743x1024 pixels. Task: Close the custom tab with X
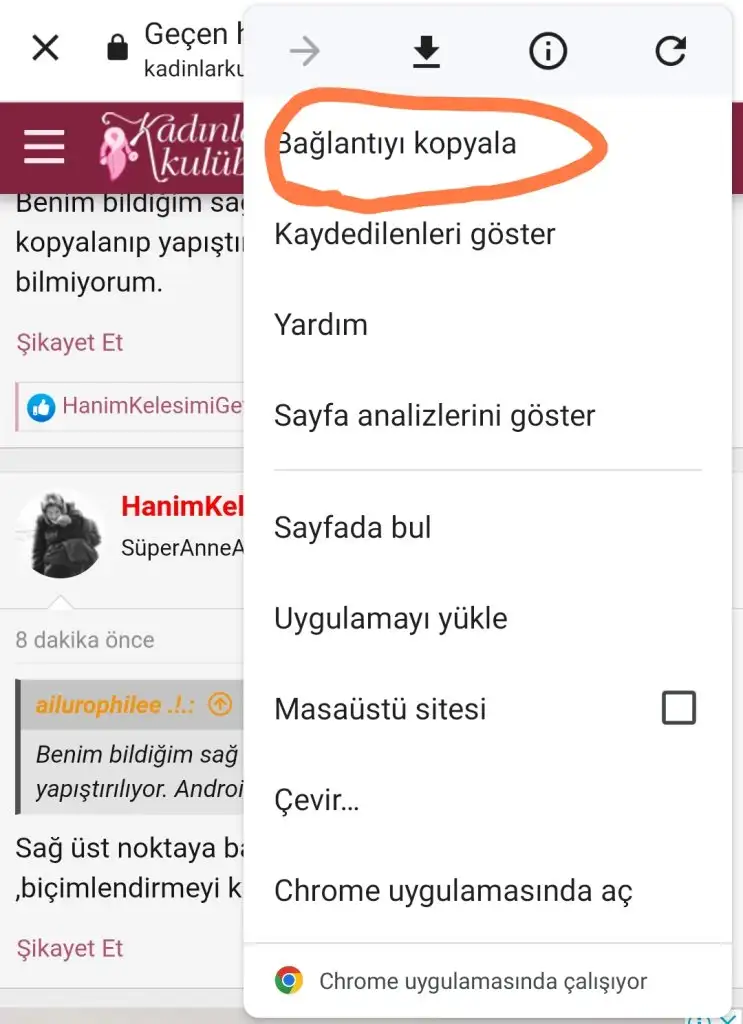pos(46,48)
